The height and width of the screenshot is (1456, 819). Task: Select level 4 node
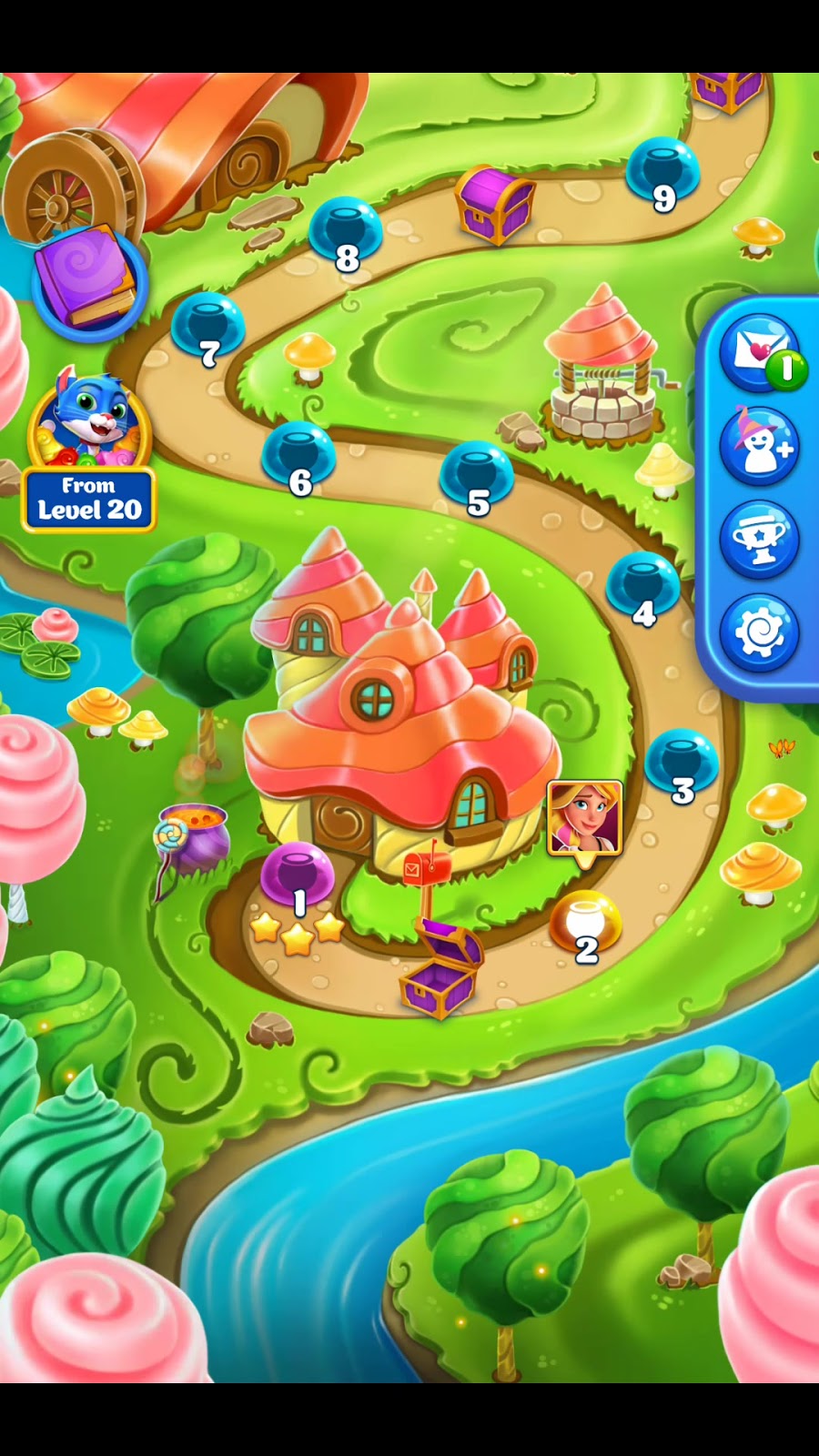click(642, 587)
